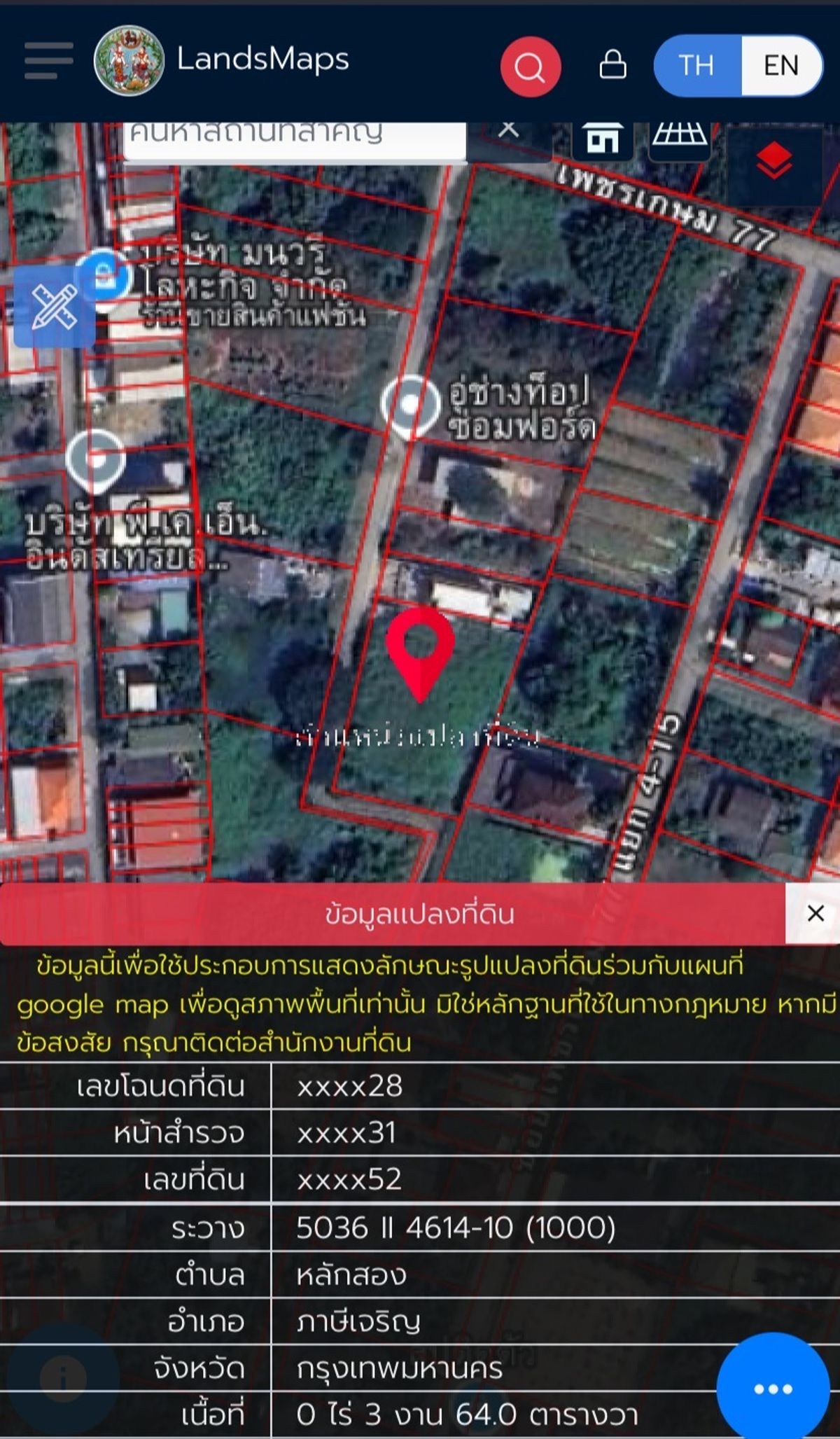
Task: Open the grid map icon
Action: click(679, 137)
